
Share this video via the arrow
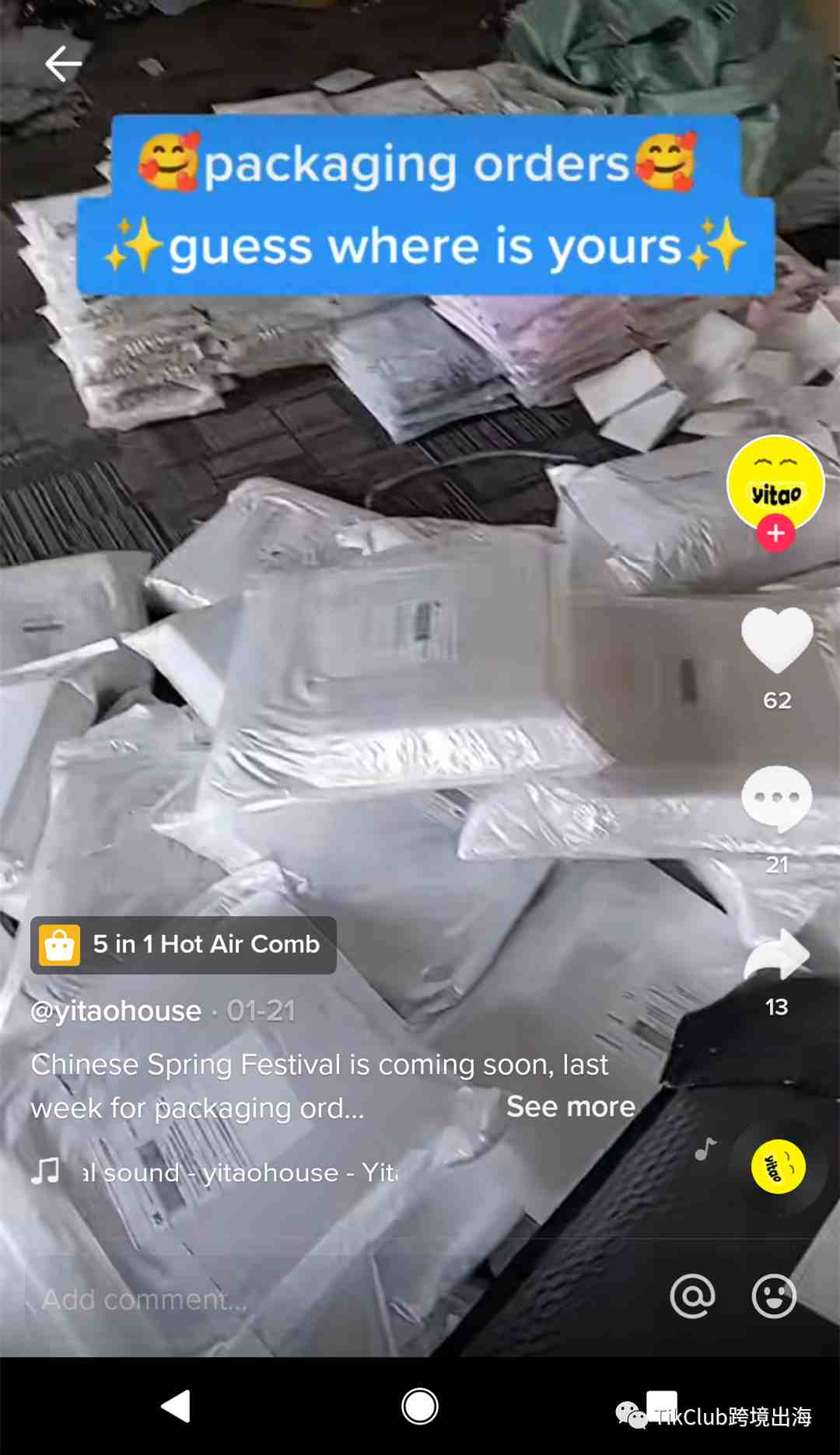(777, 955)
